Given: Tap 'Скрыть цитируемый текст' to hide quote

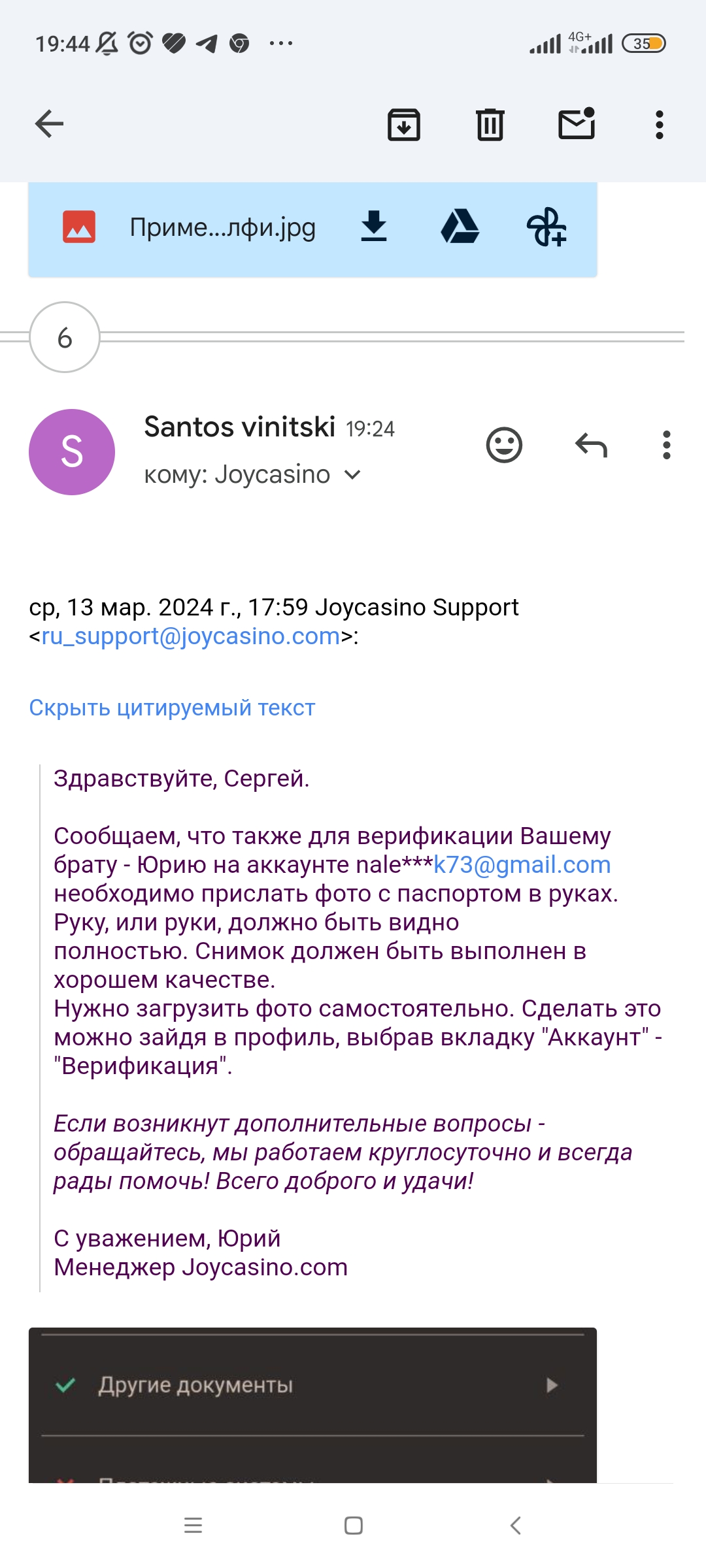Looking at the screenshot, I should (172, 708).
